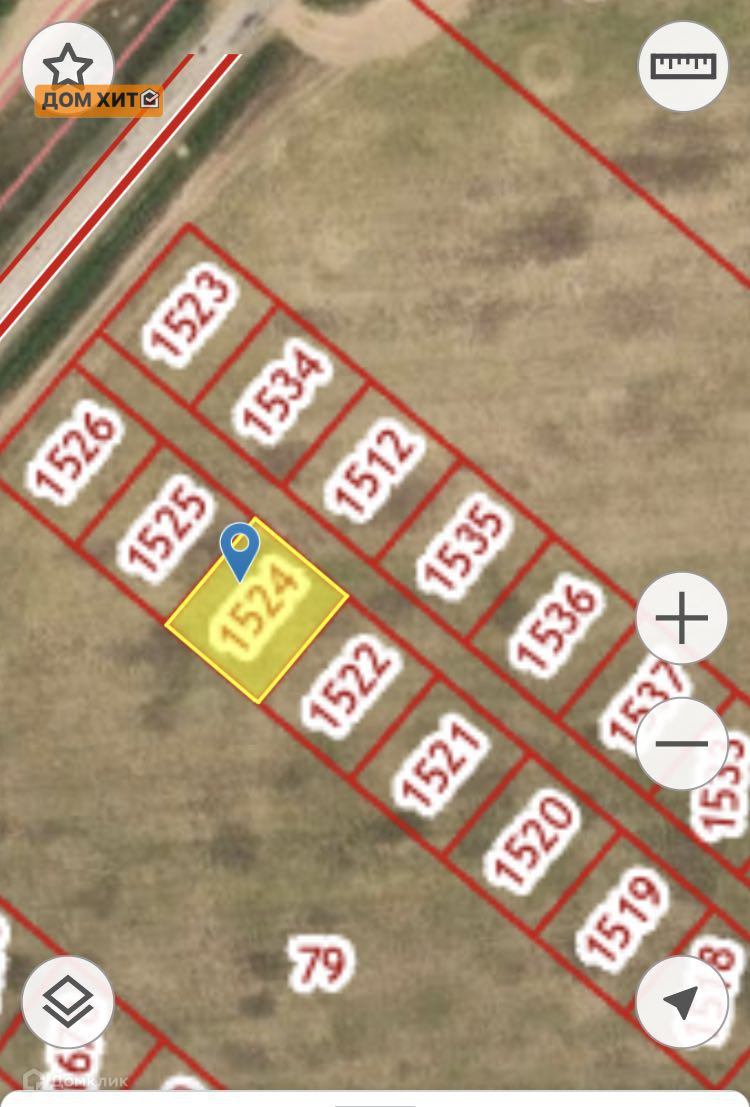Select parcel 1522 on the map

(x=351, y=685)
